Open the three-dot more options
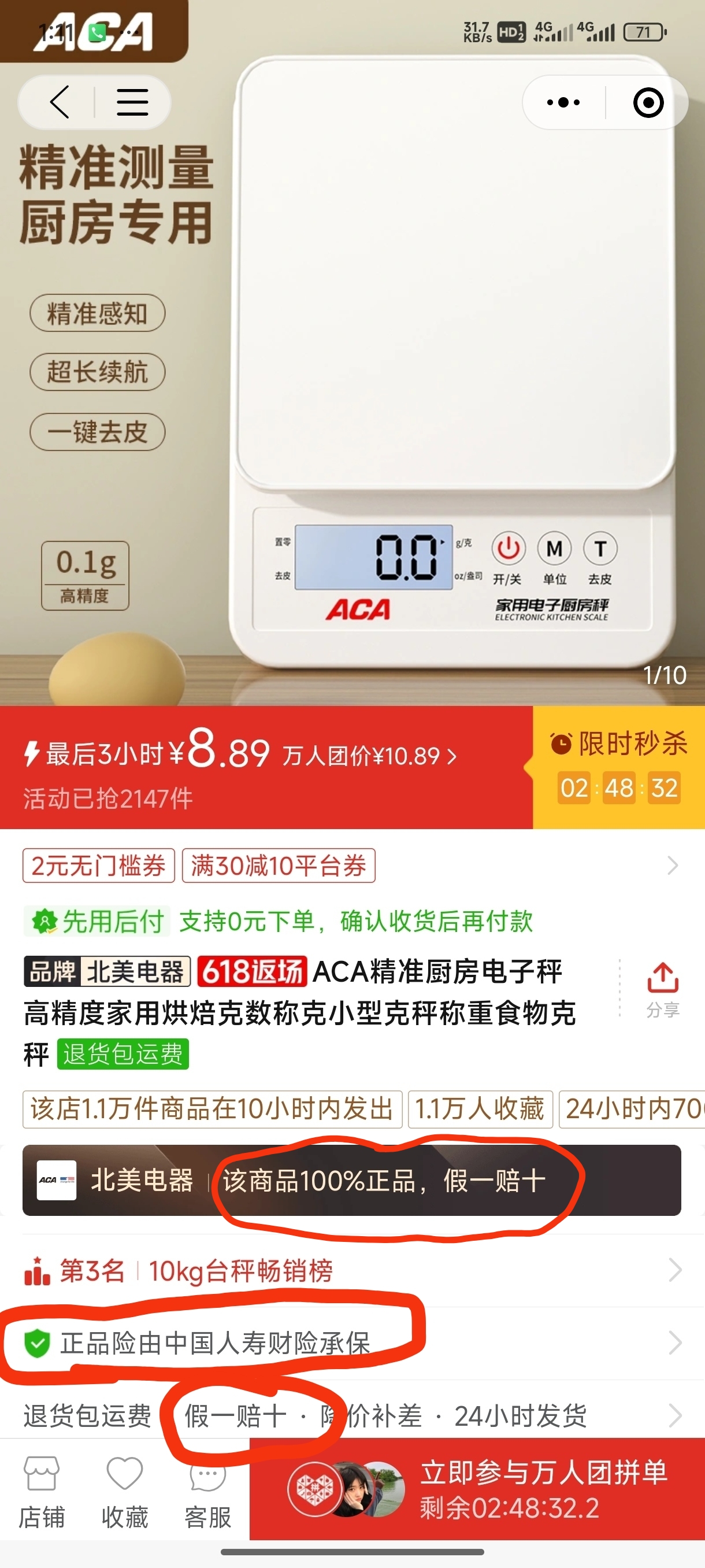705x1568 pixels. (563, 102)
